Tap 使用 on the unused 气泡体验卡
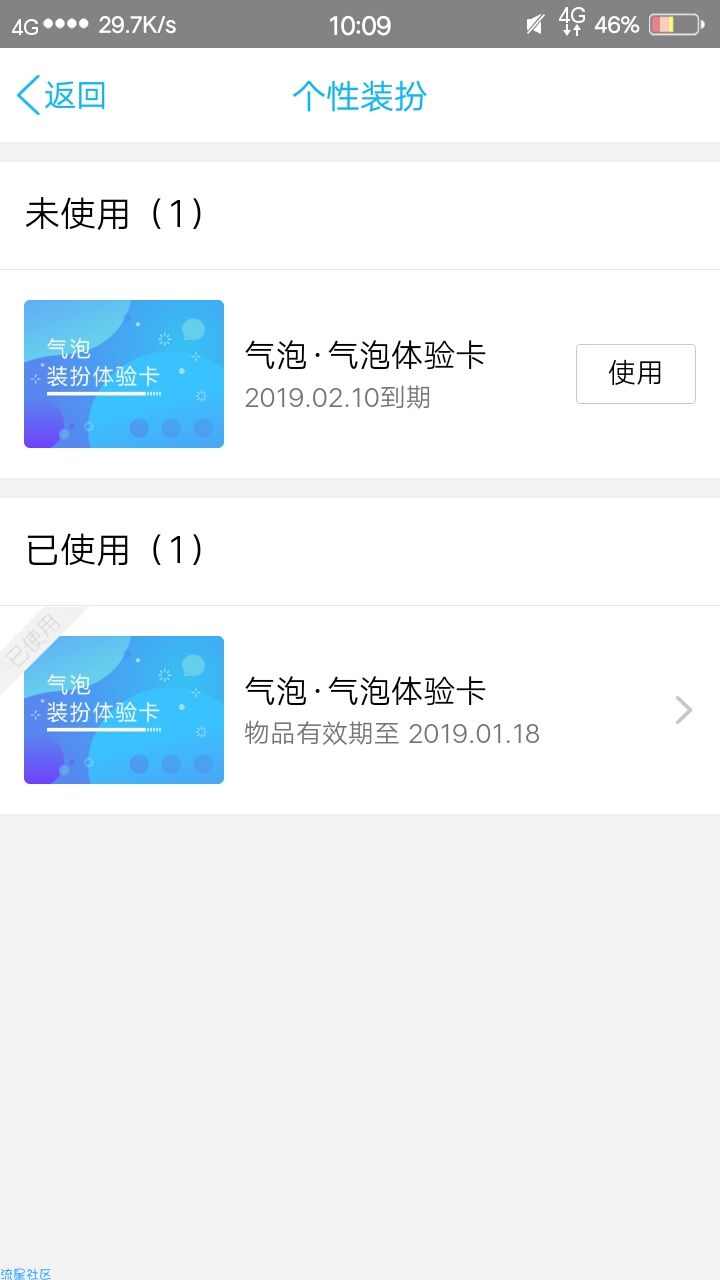Viewport: 720px width, 1280px height. pos(635,374)
